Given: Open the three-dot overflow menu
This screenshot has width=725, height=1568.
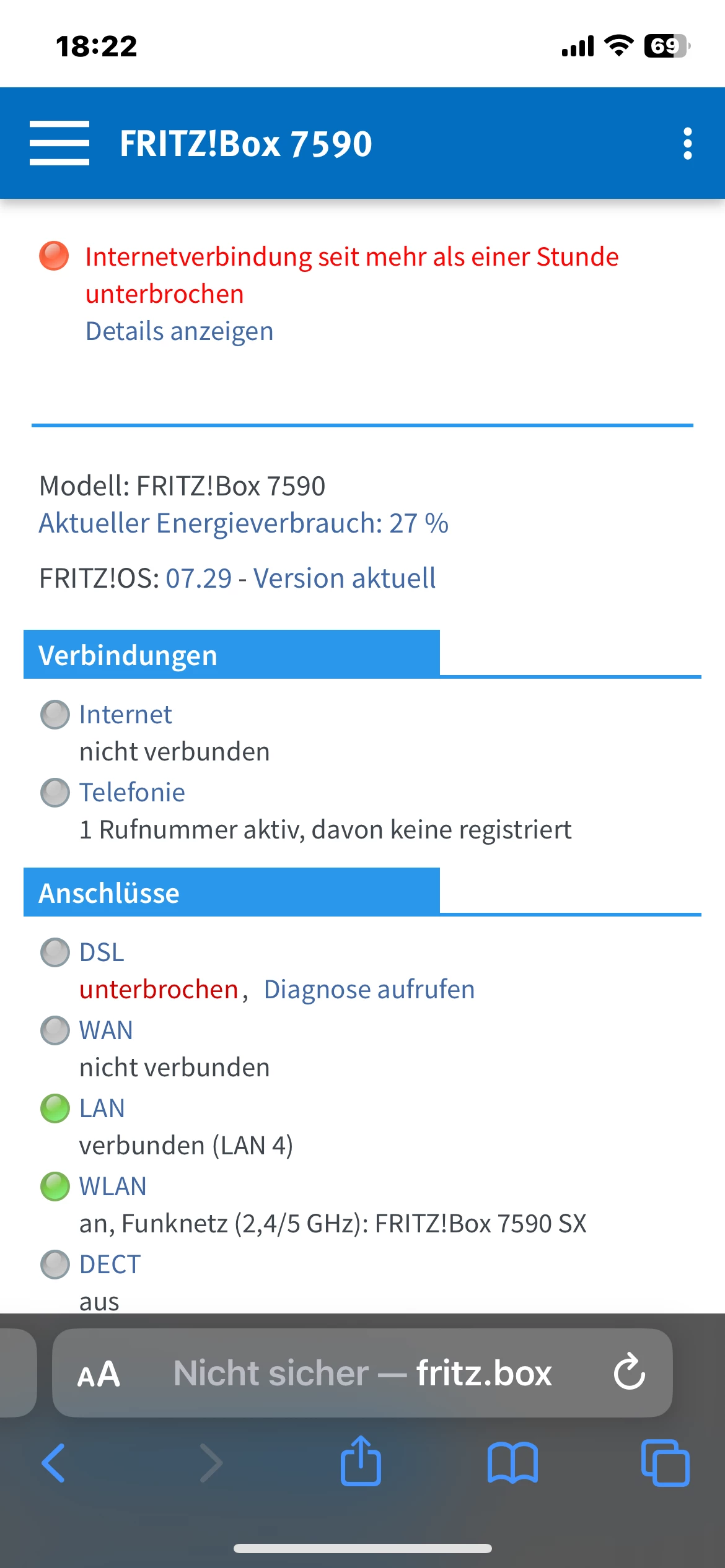Looking at the screenshot, I should 687,144.
